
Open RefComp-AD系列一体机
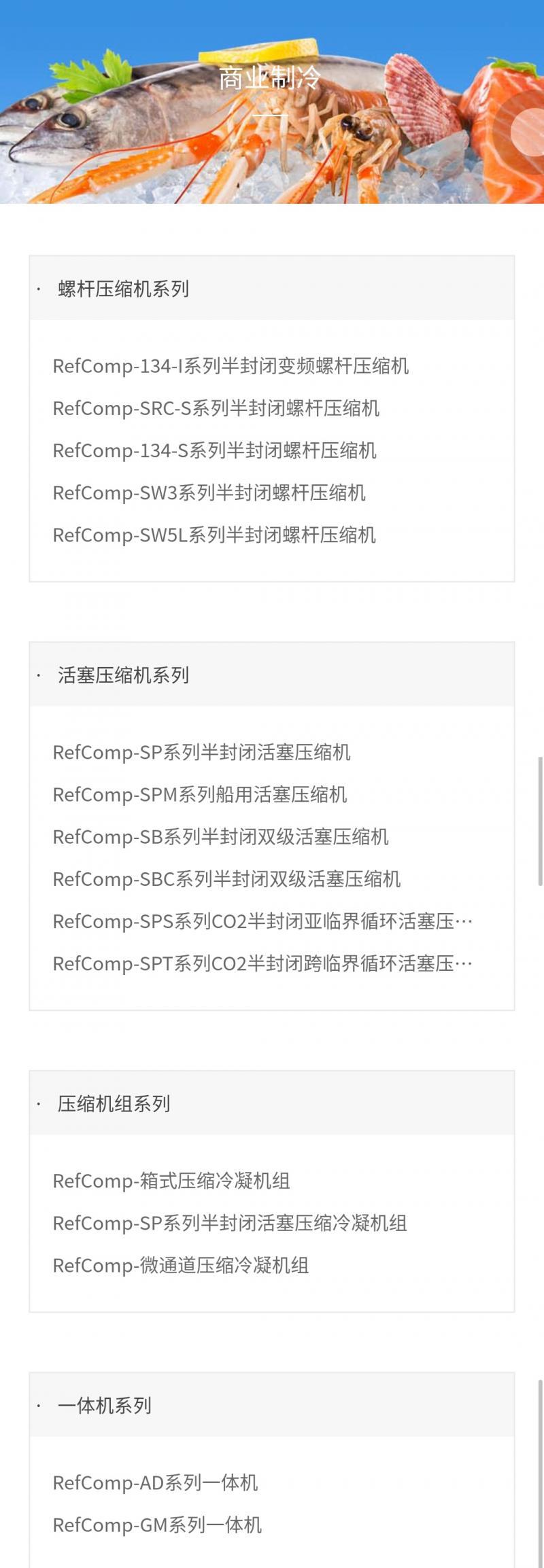(155, 1482)
